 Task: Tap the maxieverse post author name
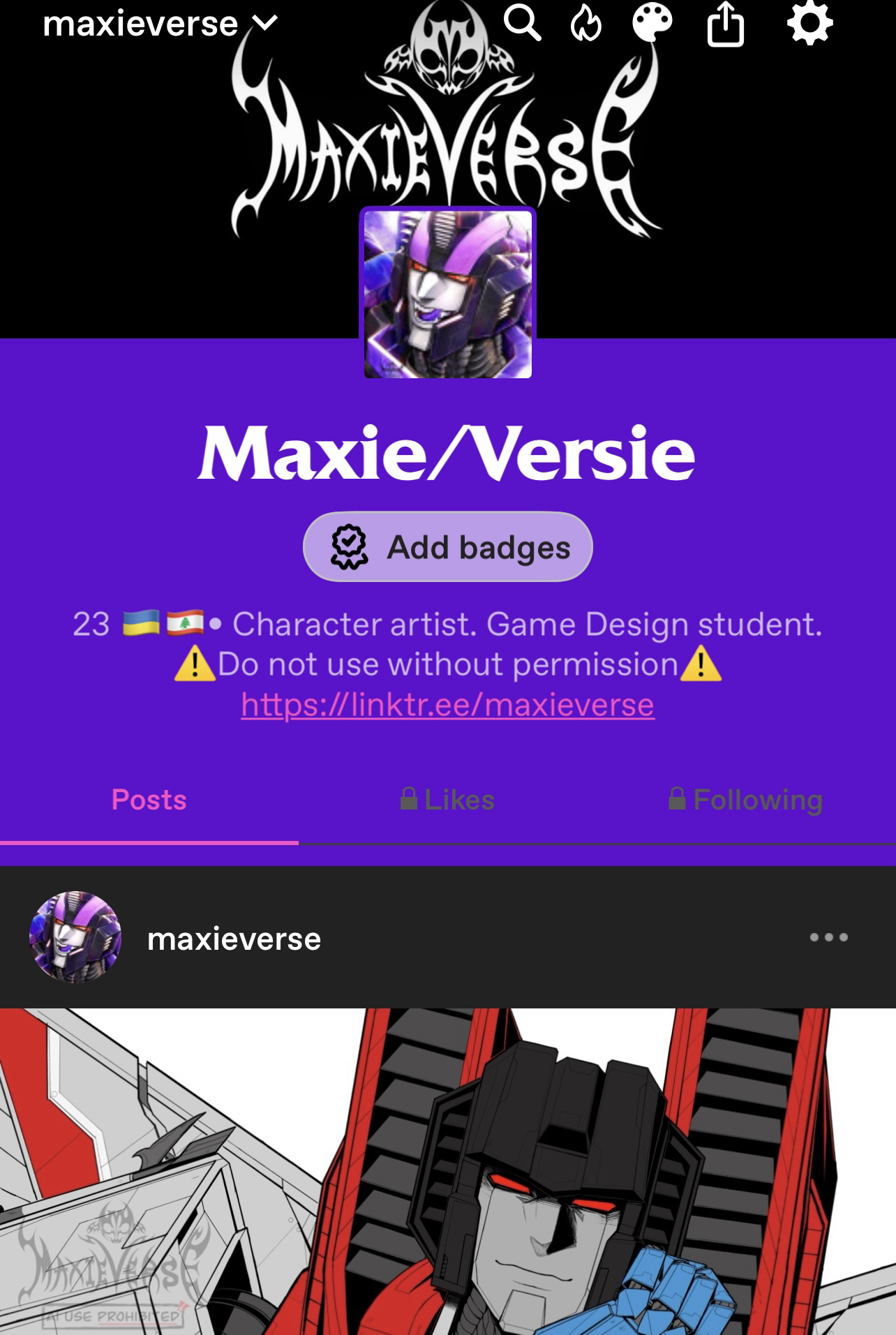coord(234,939)
